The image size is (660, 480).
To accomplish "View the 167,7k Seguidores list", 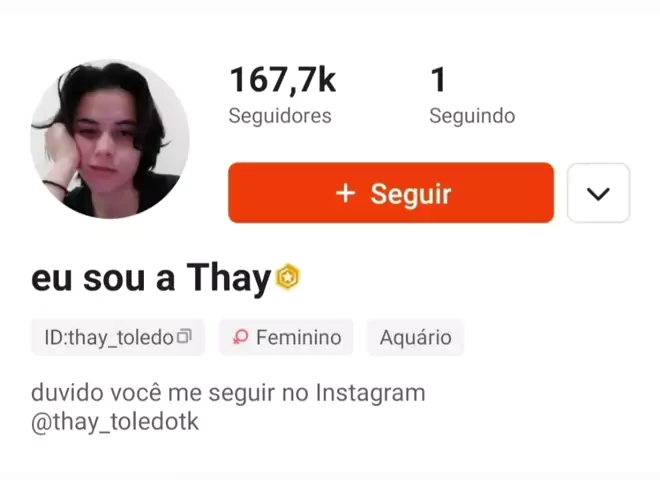I will [281, 96].
